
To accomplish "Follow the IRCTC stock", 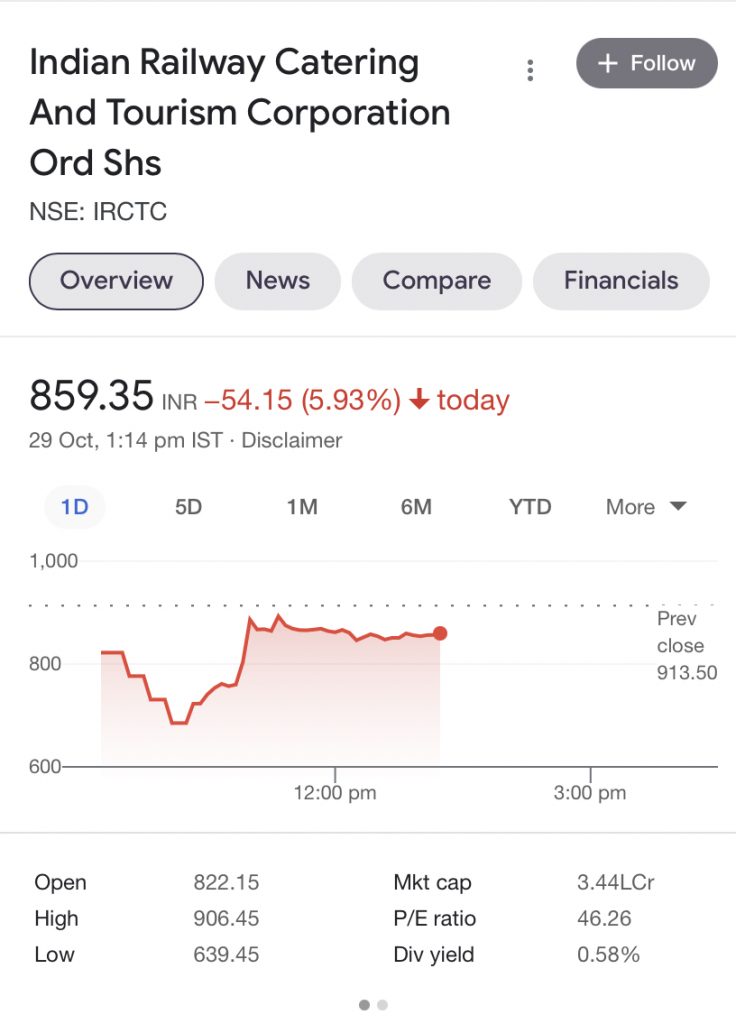I will click(647, 63).
